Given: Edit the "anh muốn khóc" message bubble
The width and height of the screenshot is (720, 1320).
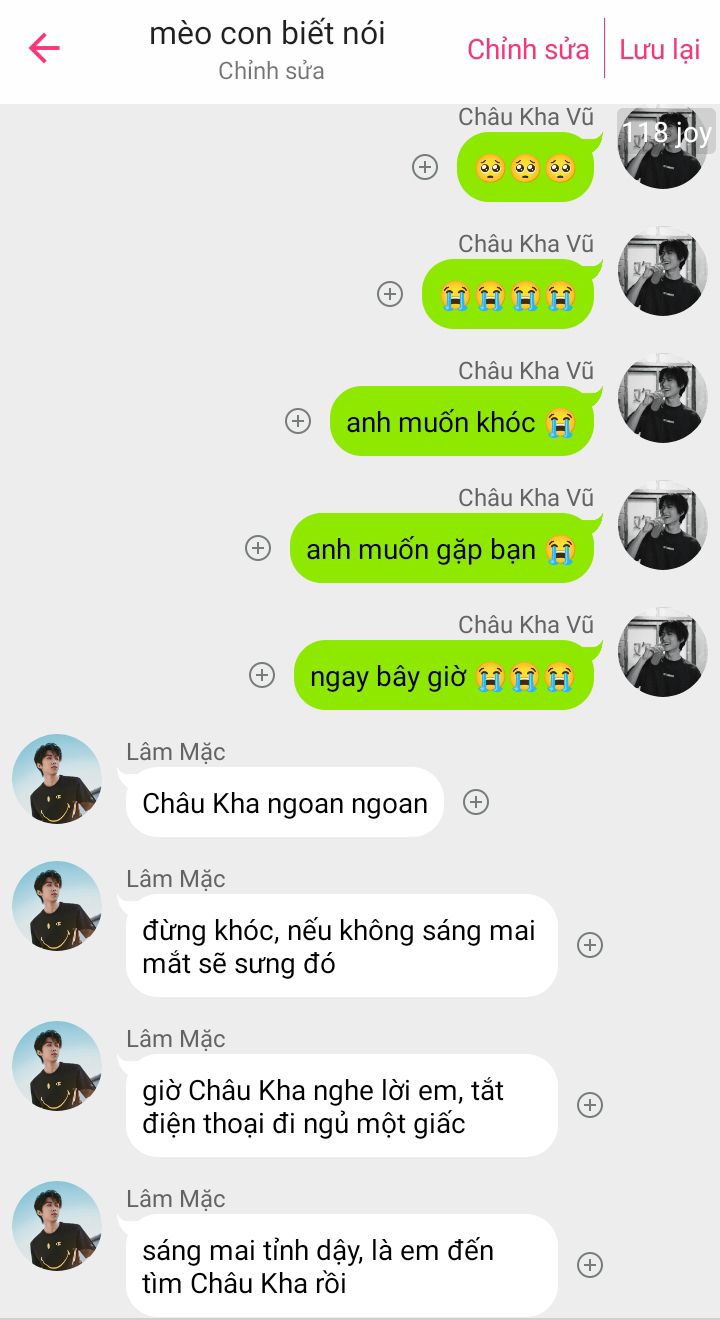Looking at the screenshot, I should click(462, 421).
